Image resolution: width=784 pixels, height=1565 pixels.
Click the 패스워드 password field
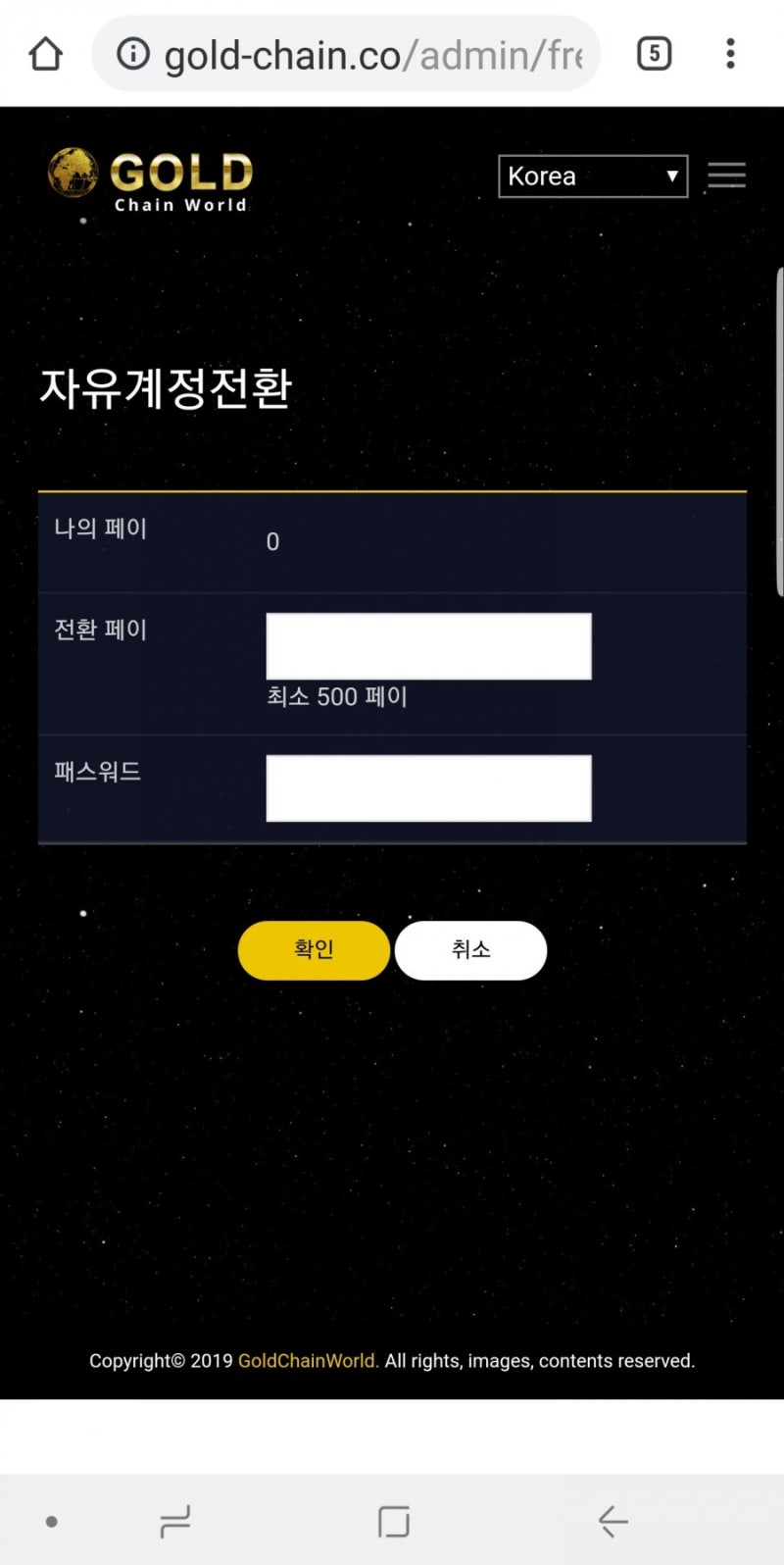[x=428, y=787]
